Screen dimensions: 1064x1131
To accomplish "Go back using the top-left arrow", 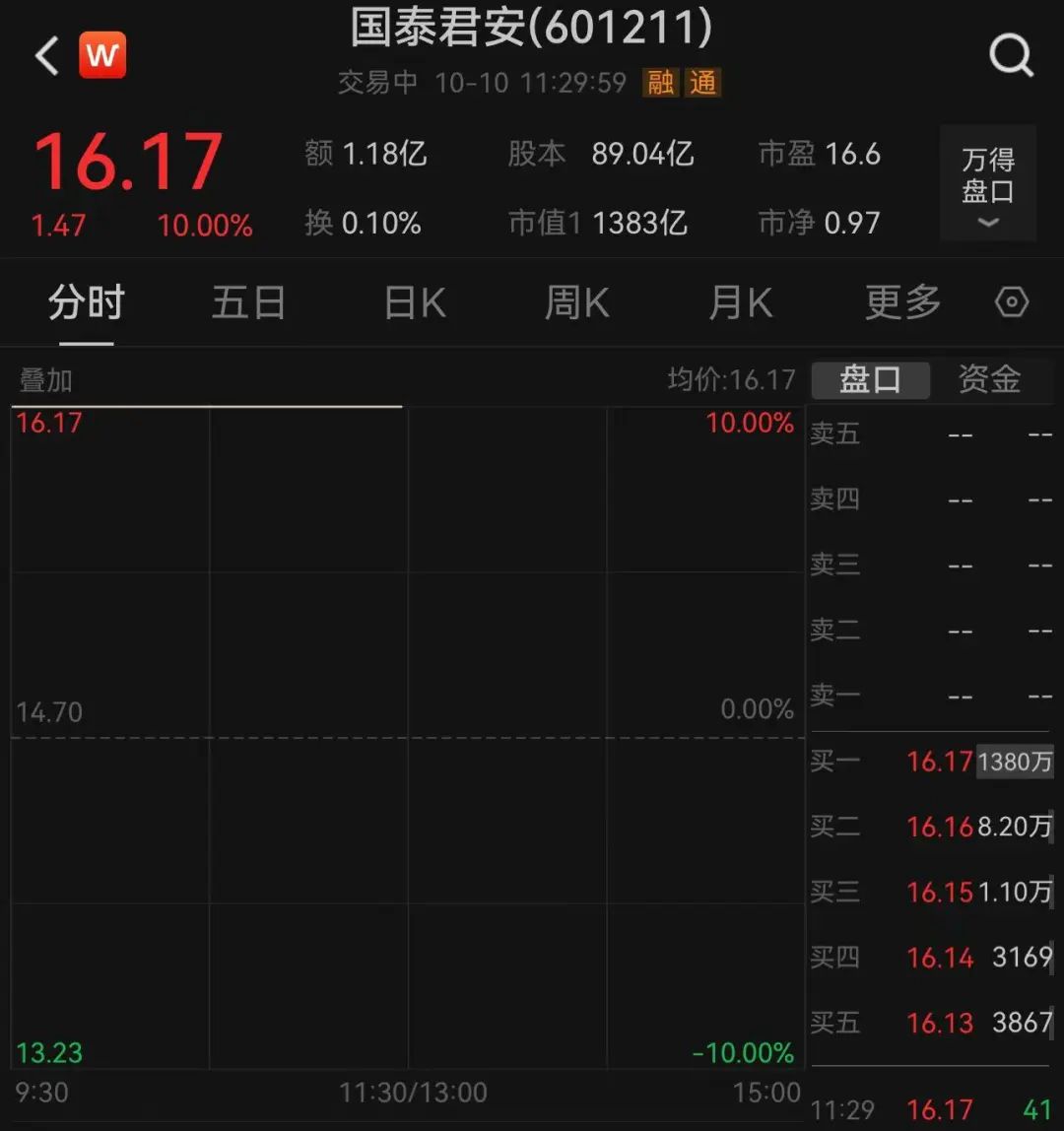I will [x=46, y=56].
